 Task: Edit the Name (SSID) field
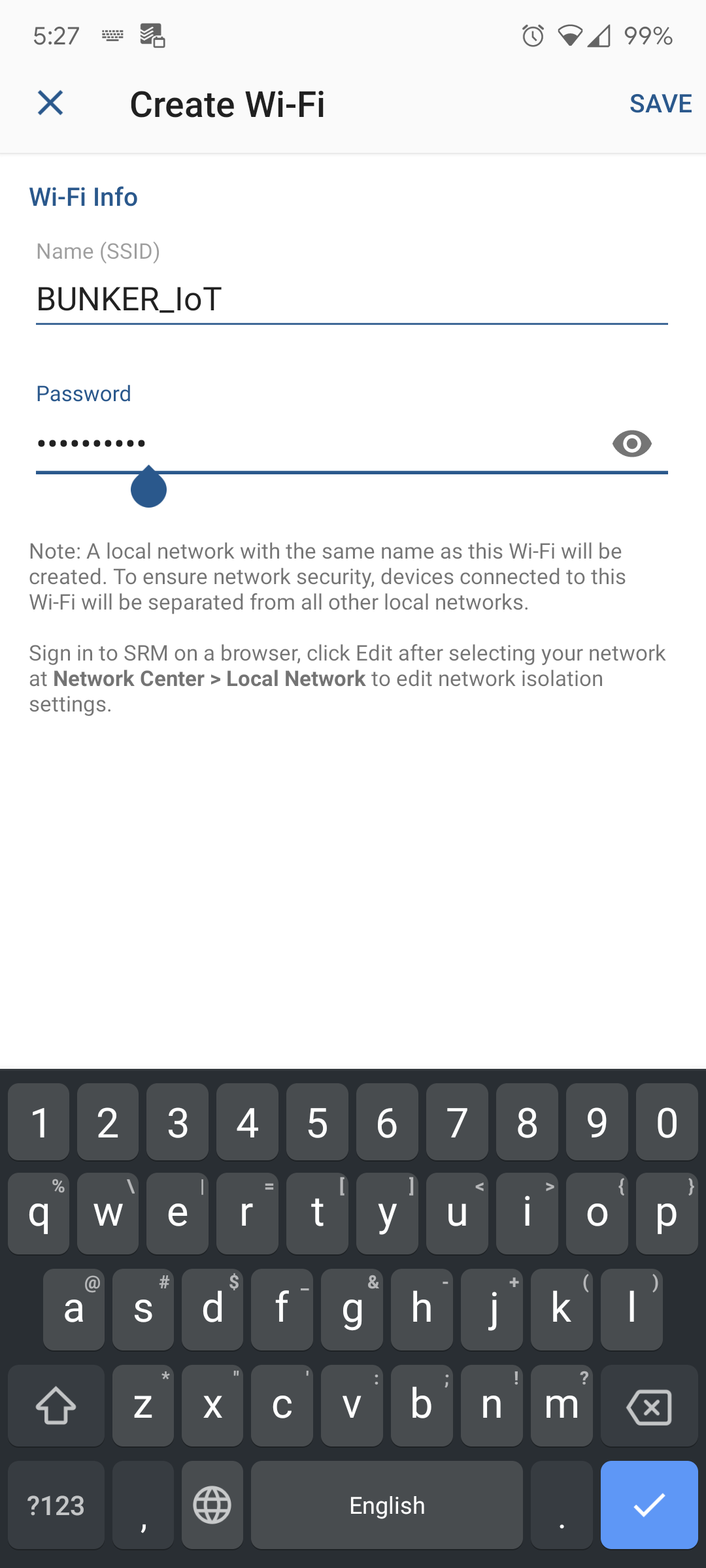click(352, 299)
